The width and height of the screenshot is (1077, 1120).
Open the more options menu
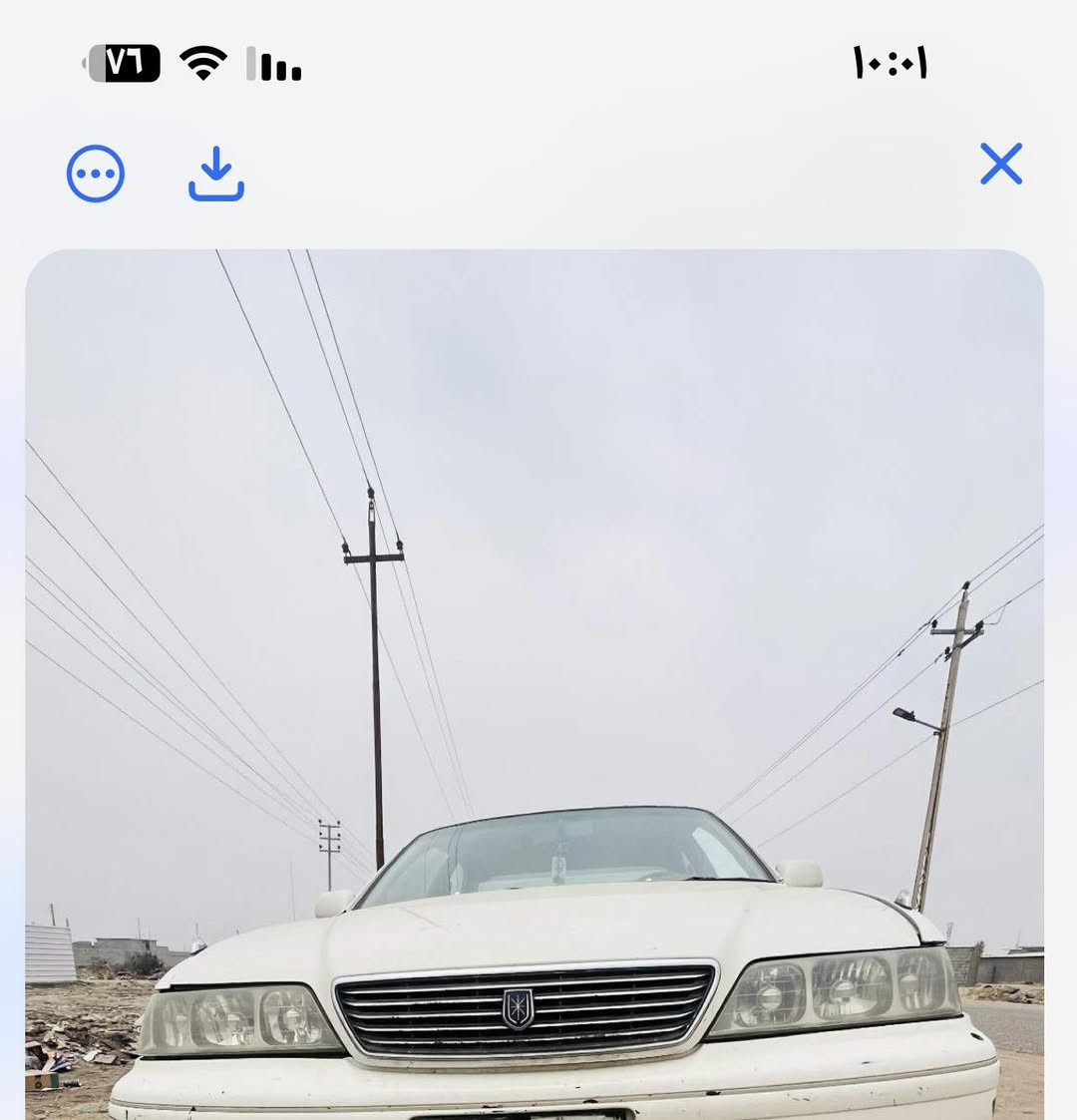[96, 174]
